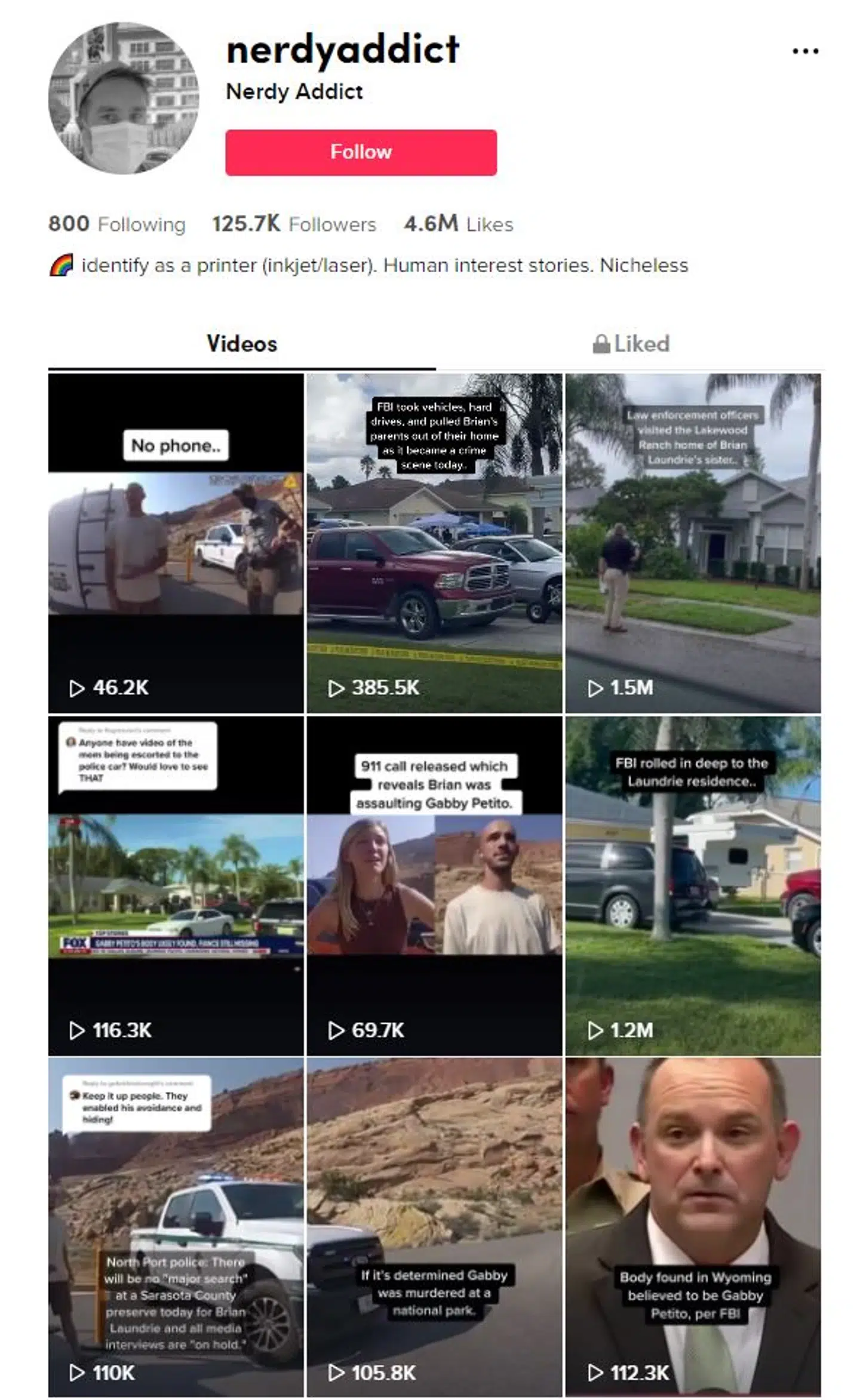This screenshot has width=860, height=1400.
Task: Play the national park video with 105.8K views
Action: (x=434, y=1227)
